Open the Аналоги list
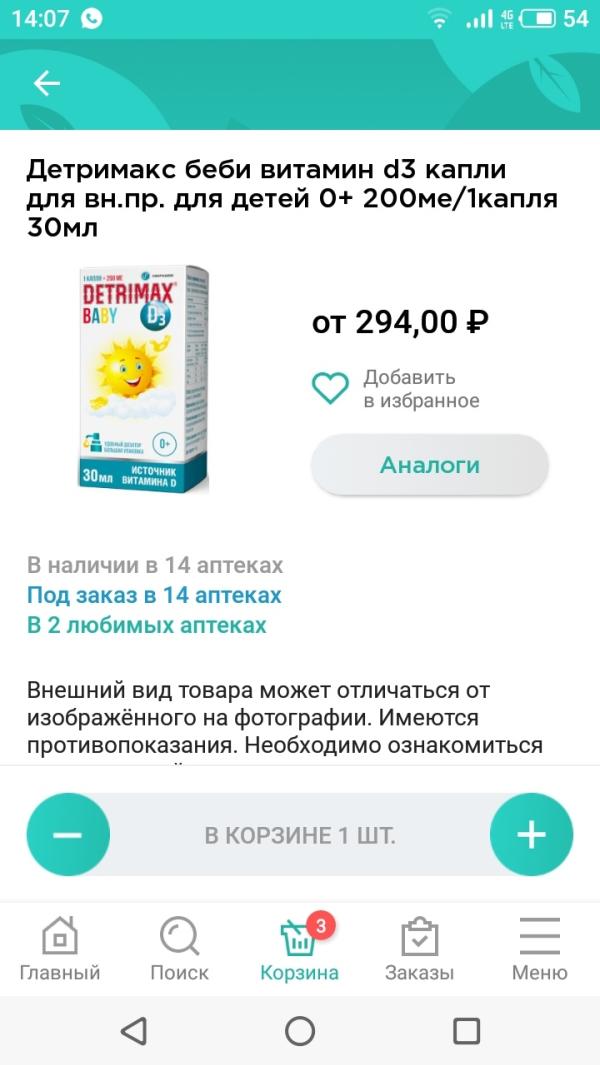Image resolution: width=600 pixels, height=1065 pixels. point(429,465)
